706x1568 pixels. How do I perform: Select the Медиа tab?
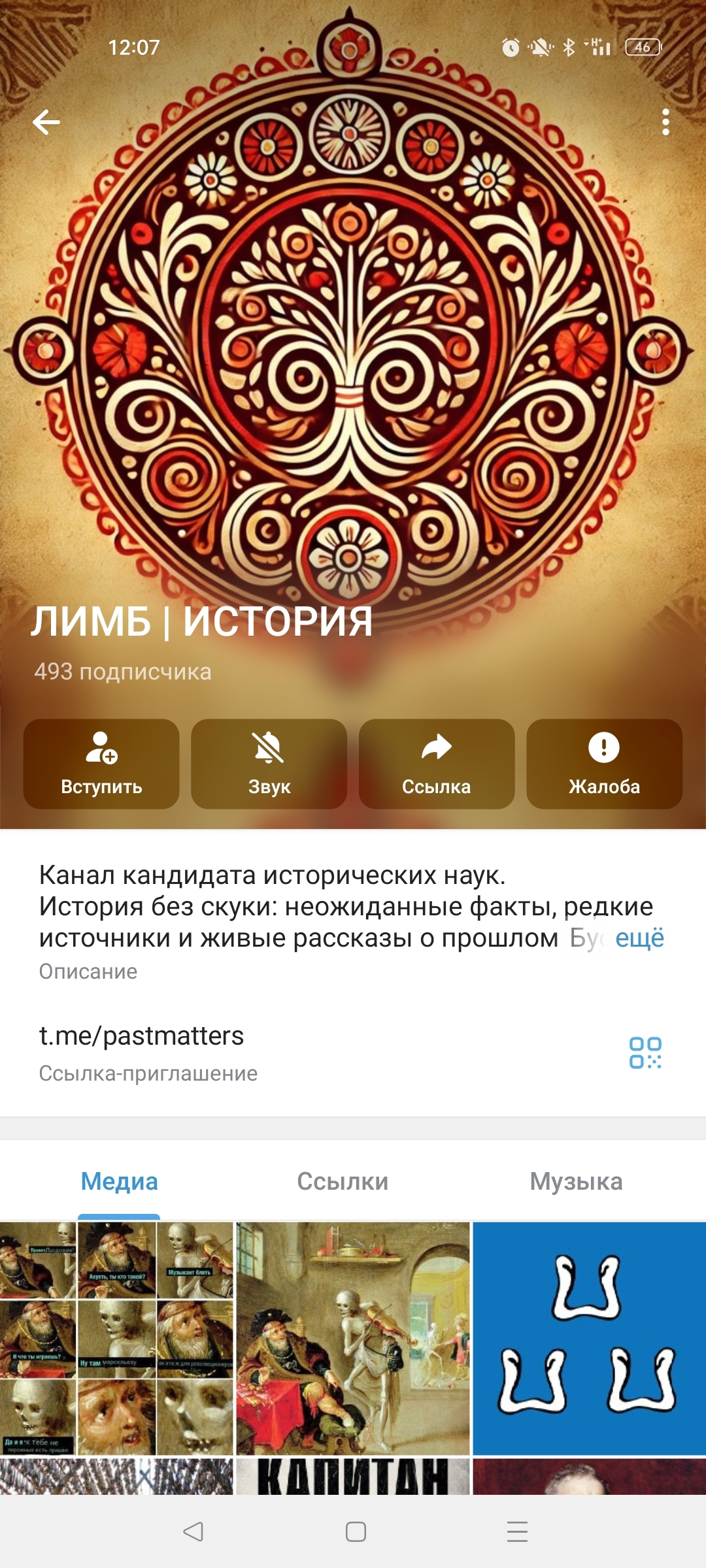coord(119,1181)
